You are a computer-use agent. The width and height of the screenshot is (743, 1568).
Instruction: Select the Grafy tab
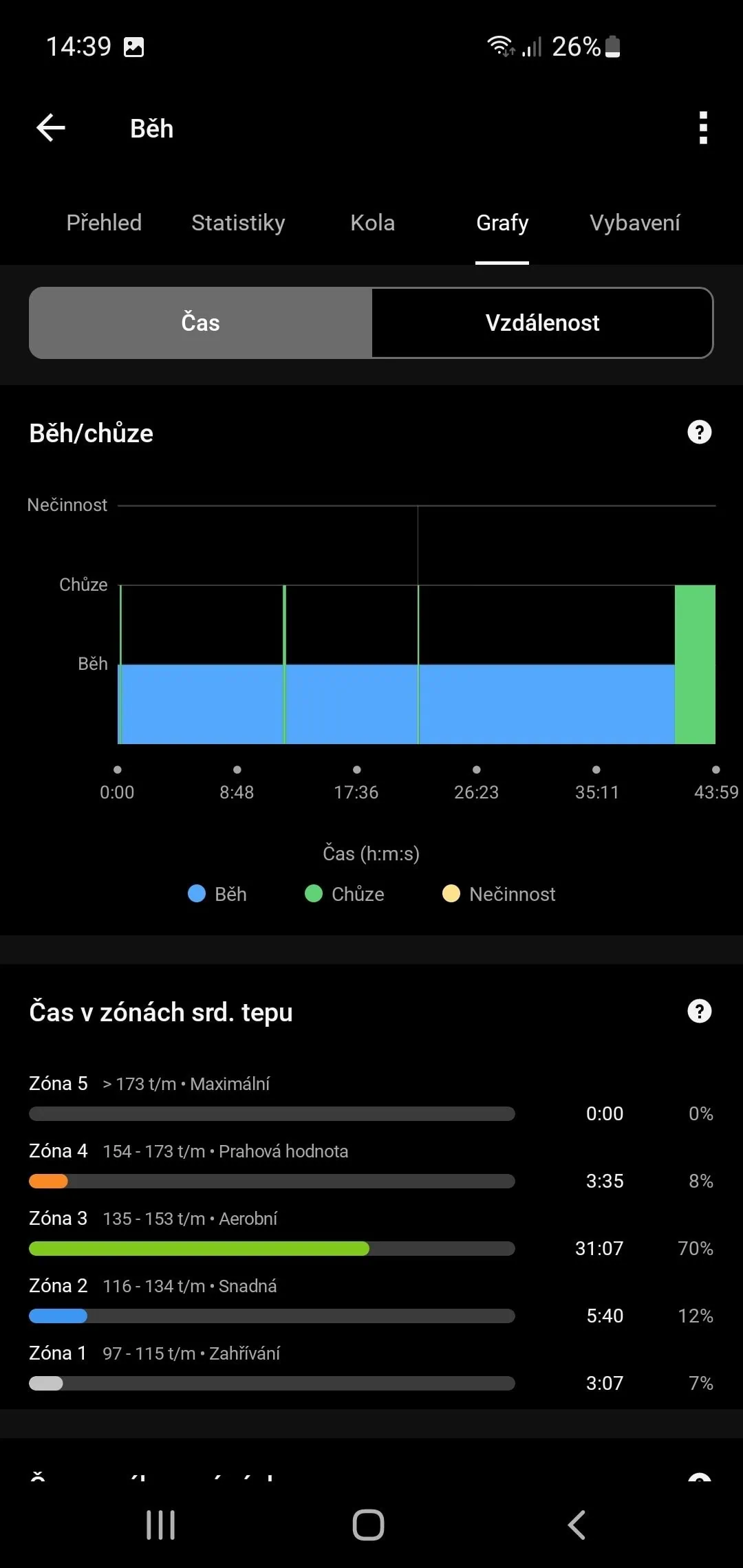[x=502, y=223]
